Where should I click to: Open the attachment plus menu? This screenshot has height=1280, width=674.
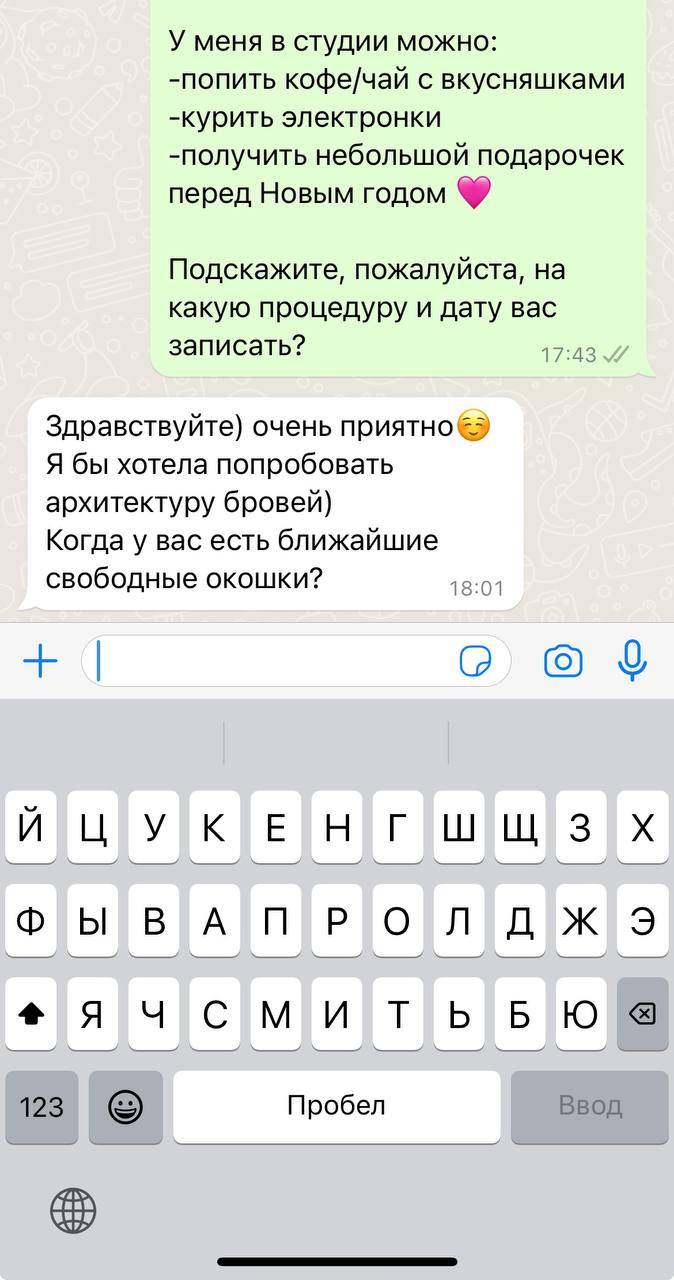coord(40,661)
